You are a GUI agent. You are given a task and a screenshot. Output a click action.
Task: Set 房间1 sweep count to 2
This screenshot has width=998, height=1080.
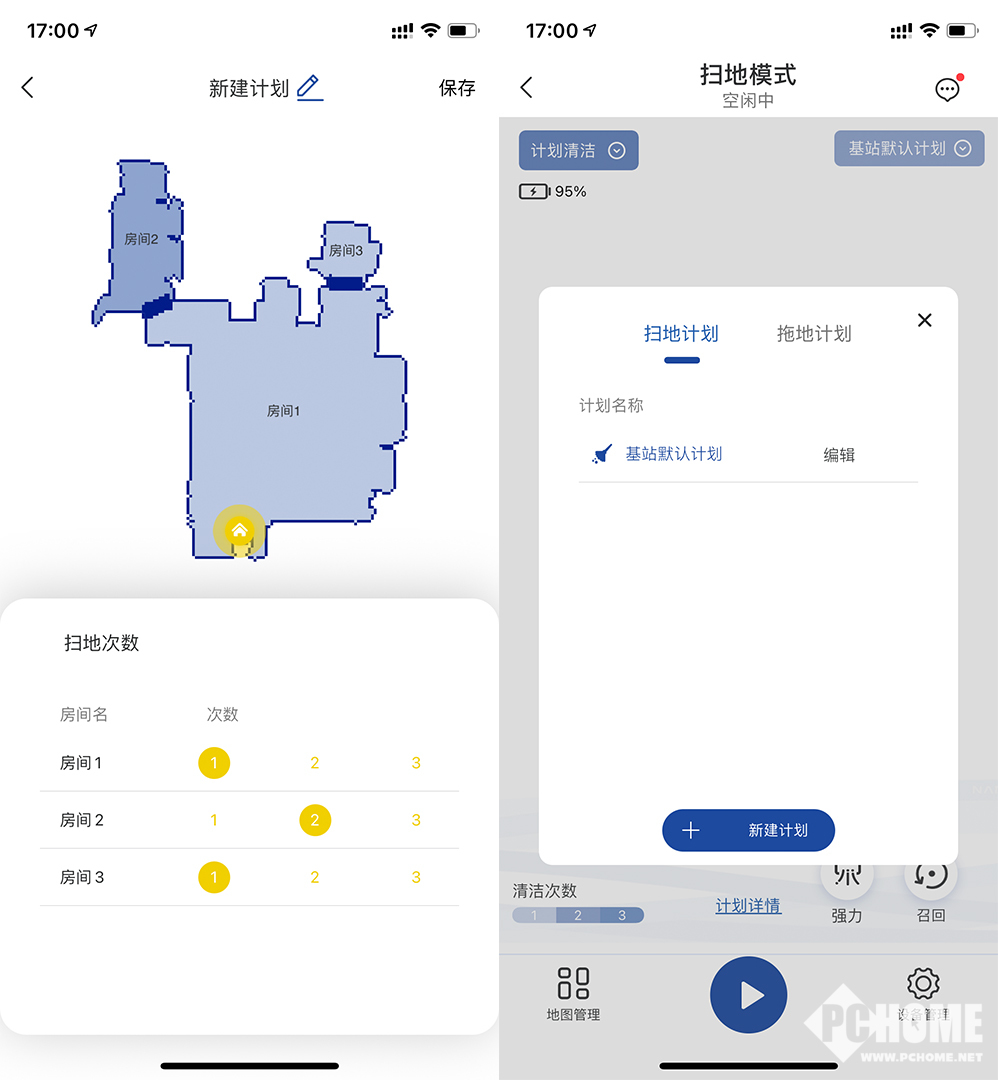click(314, 763)
